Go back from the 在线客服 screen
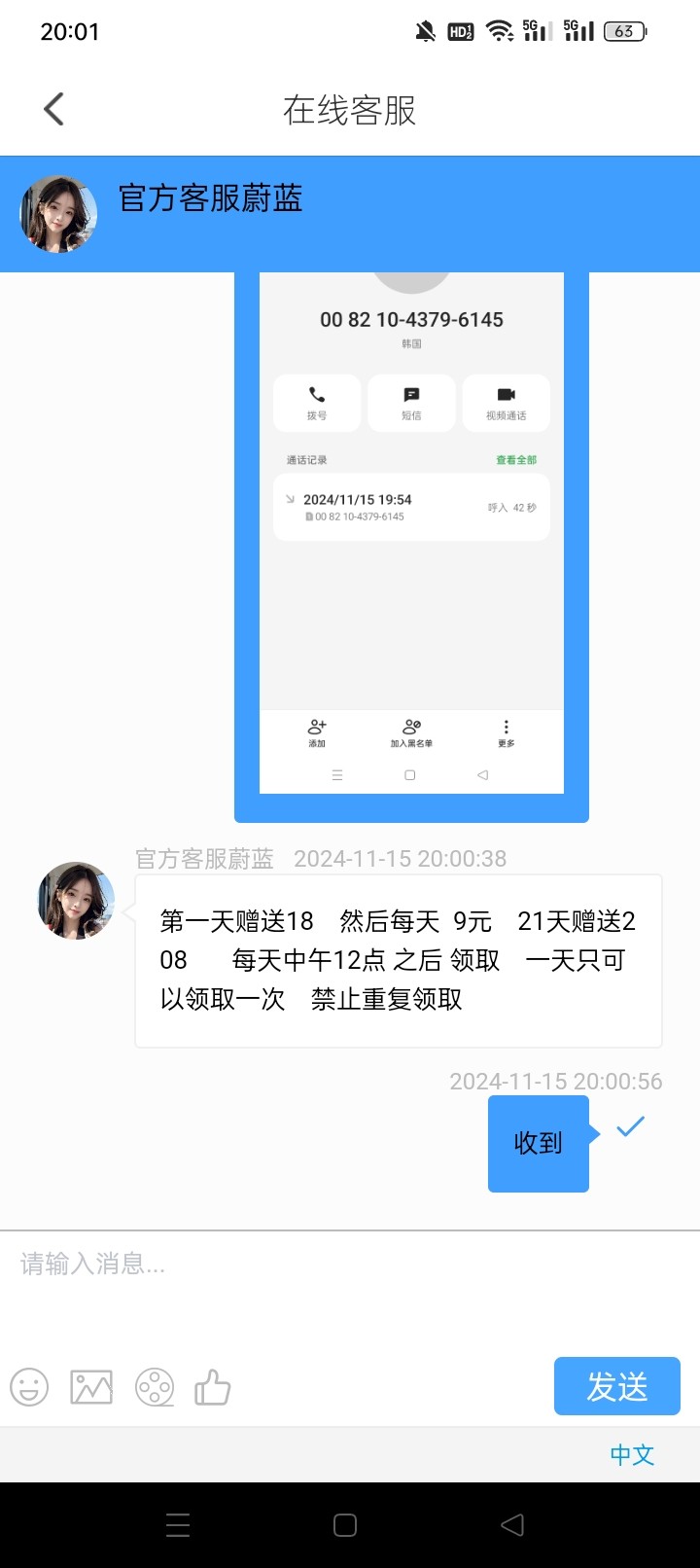The image size is (700, 1568). [54, 109]
